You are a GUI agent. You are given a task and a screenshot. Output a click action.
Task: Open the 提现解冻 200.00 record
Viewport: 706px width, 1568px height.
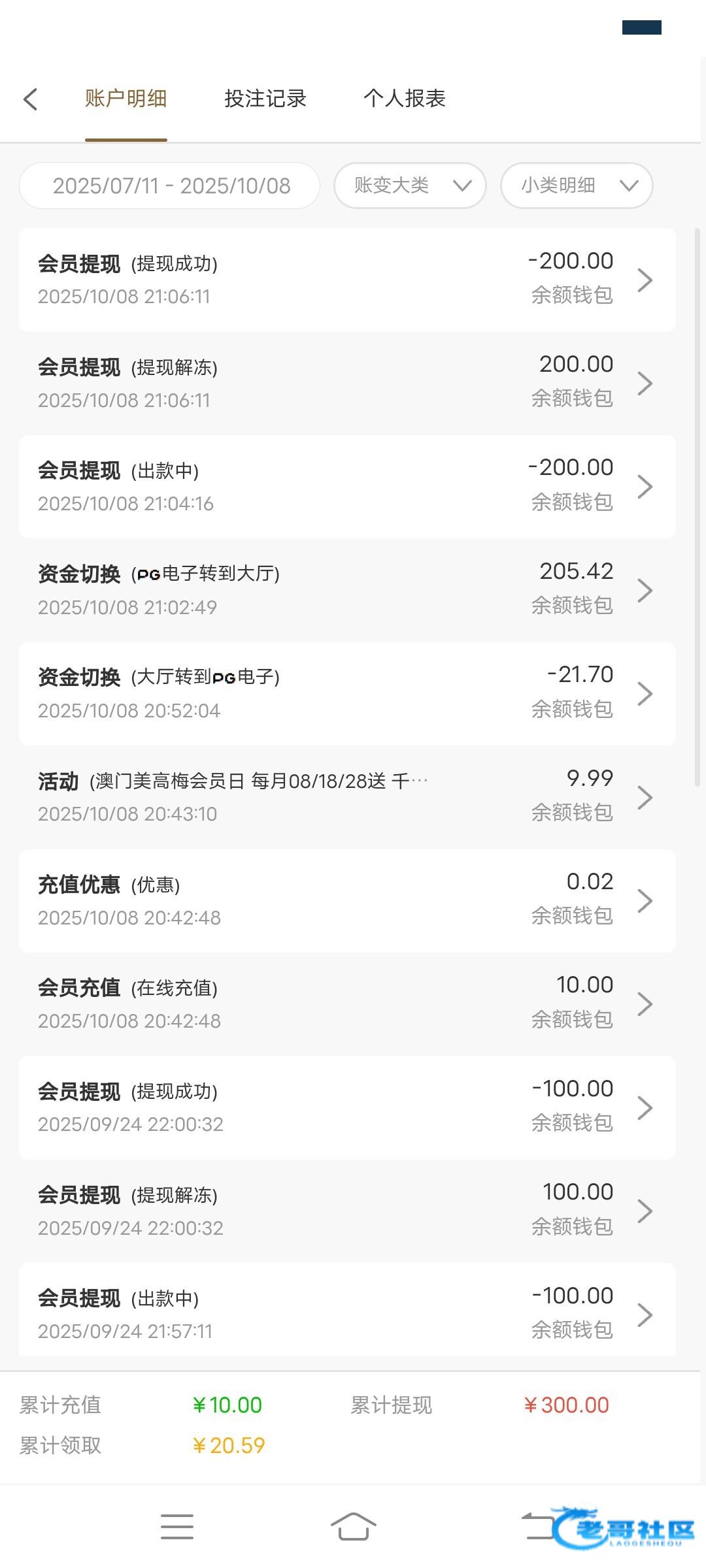pyautogui.click(x=347, y=383)
